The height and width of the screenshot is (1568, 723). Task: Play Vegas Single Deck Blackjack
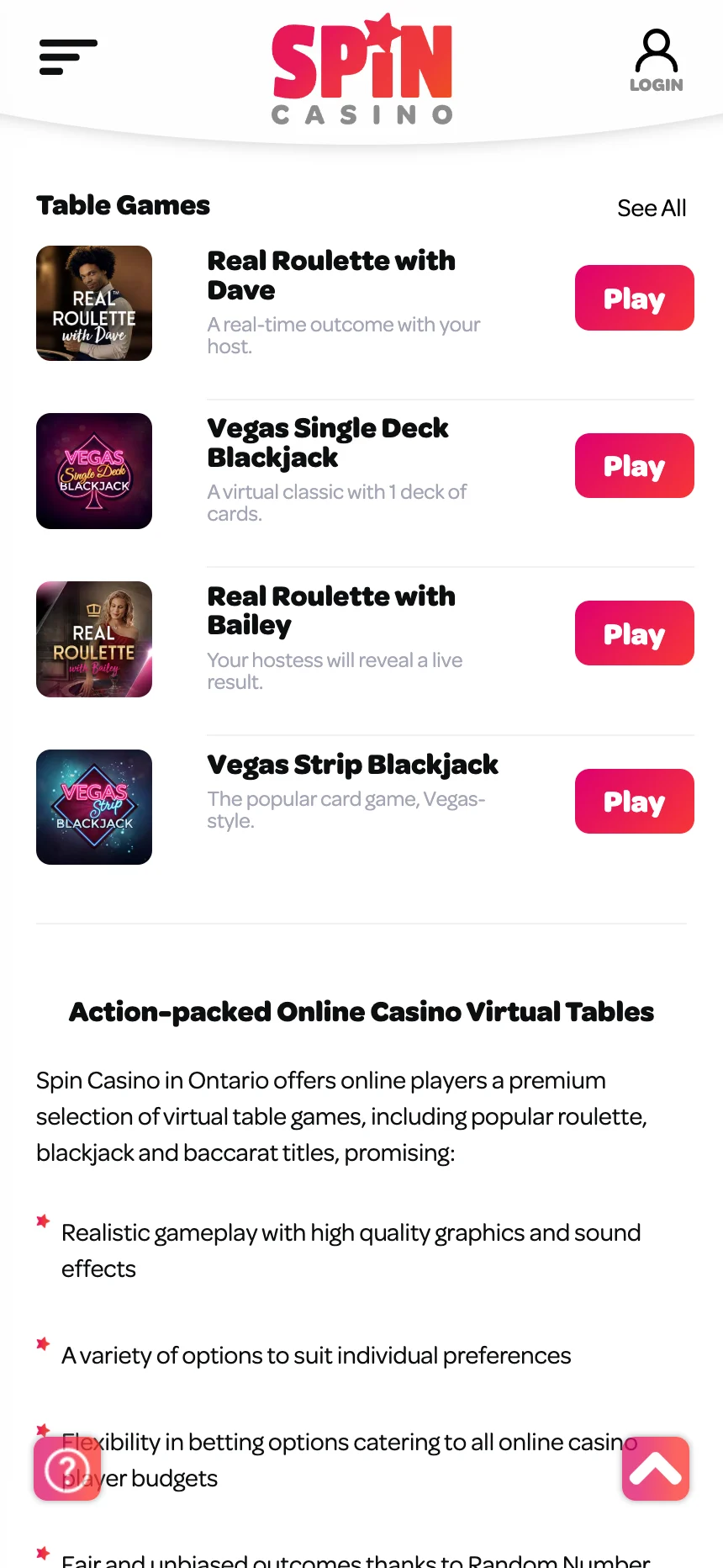click(x=634, y=466)
